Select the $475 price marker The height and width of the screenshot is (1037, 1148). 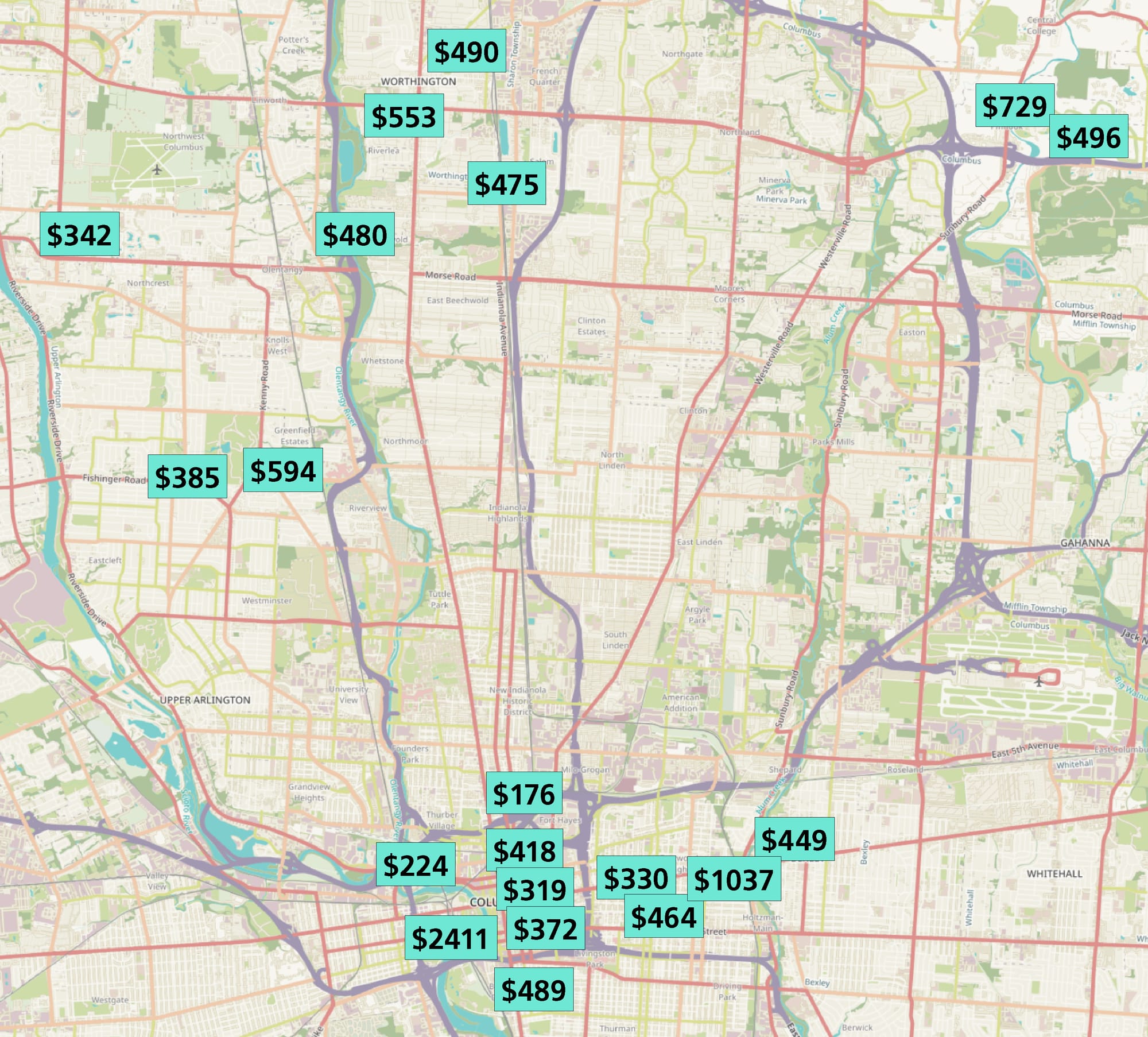pos(506,184)
